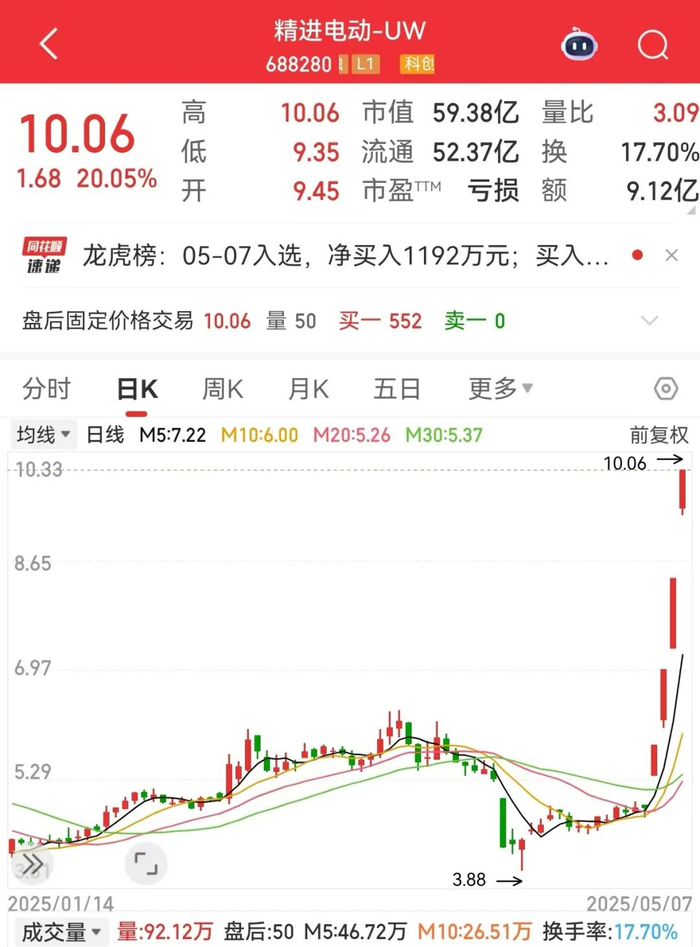This screenshot has width=700, height=947.
Task: Open the 均线 indicator dropdown
Action: [44, 435]
